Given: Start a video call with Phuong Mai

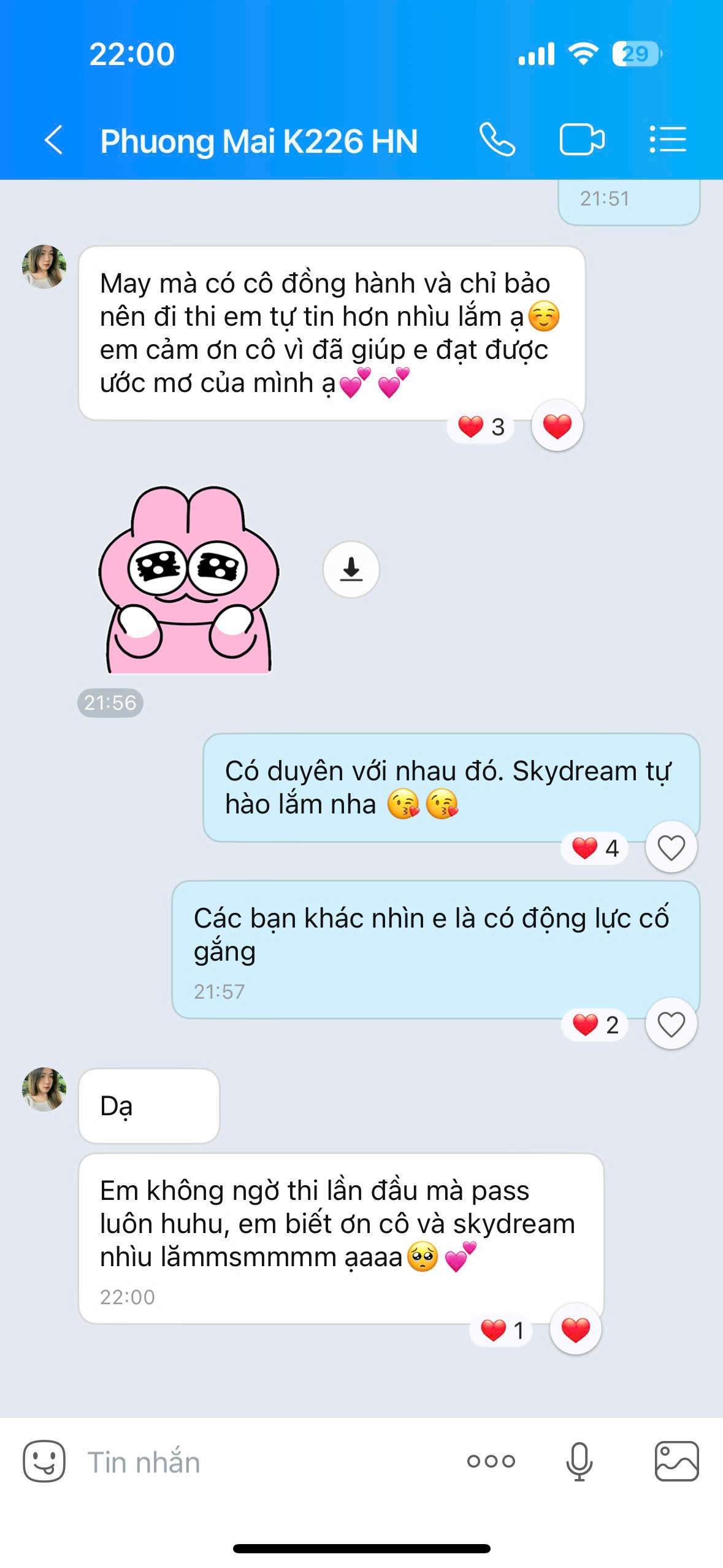Looking at the screenshot, I should click(581, 140).
